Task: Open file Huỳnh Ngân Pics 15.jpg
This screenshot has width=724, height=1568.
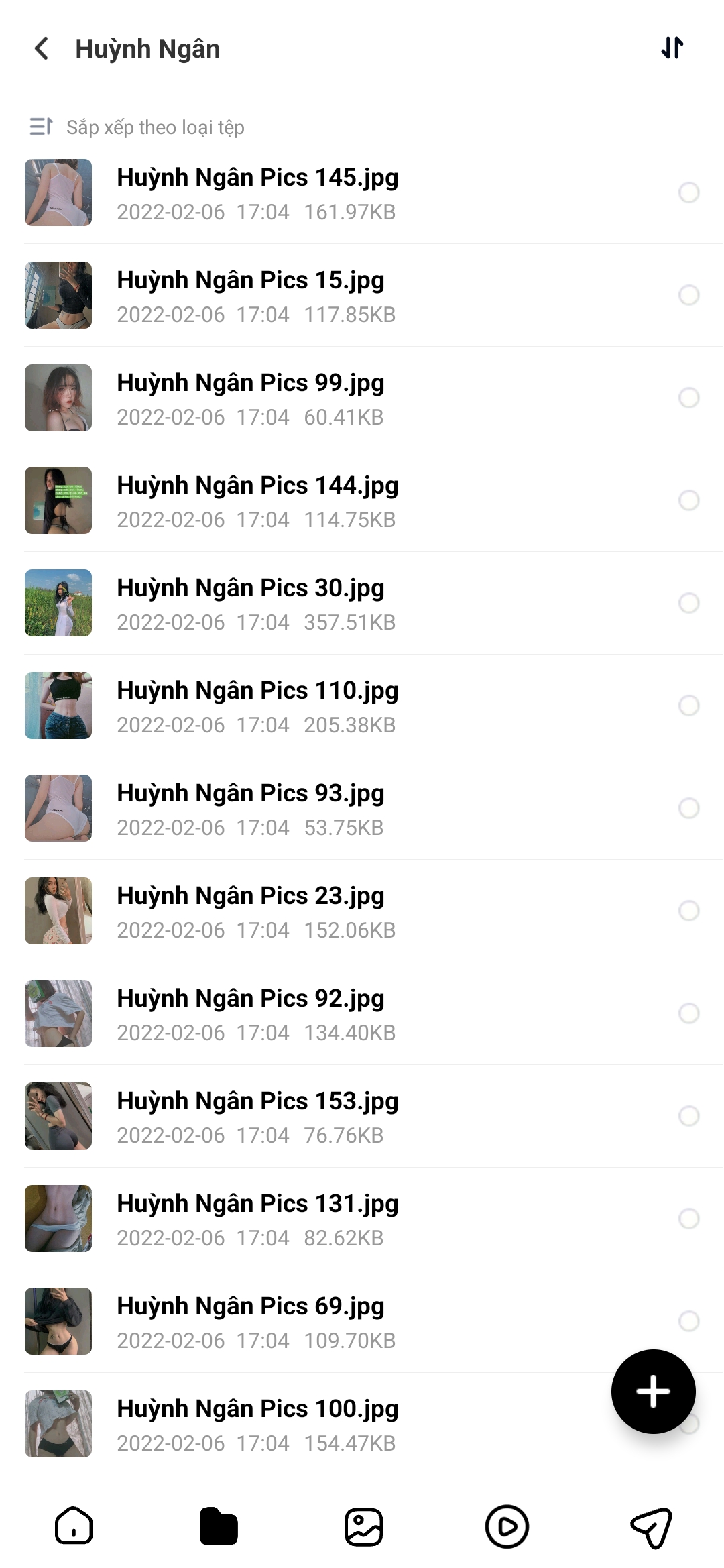Action: [x=251, y=295]
